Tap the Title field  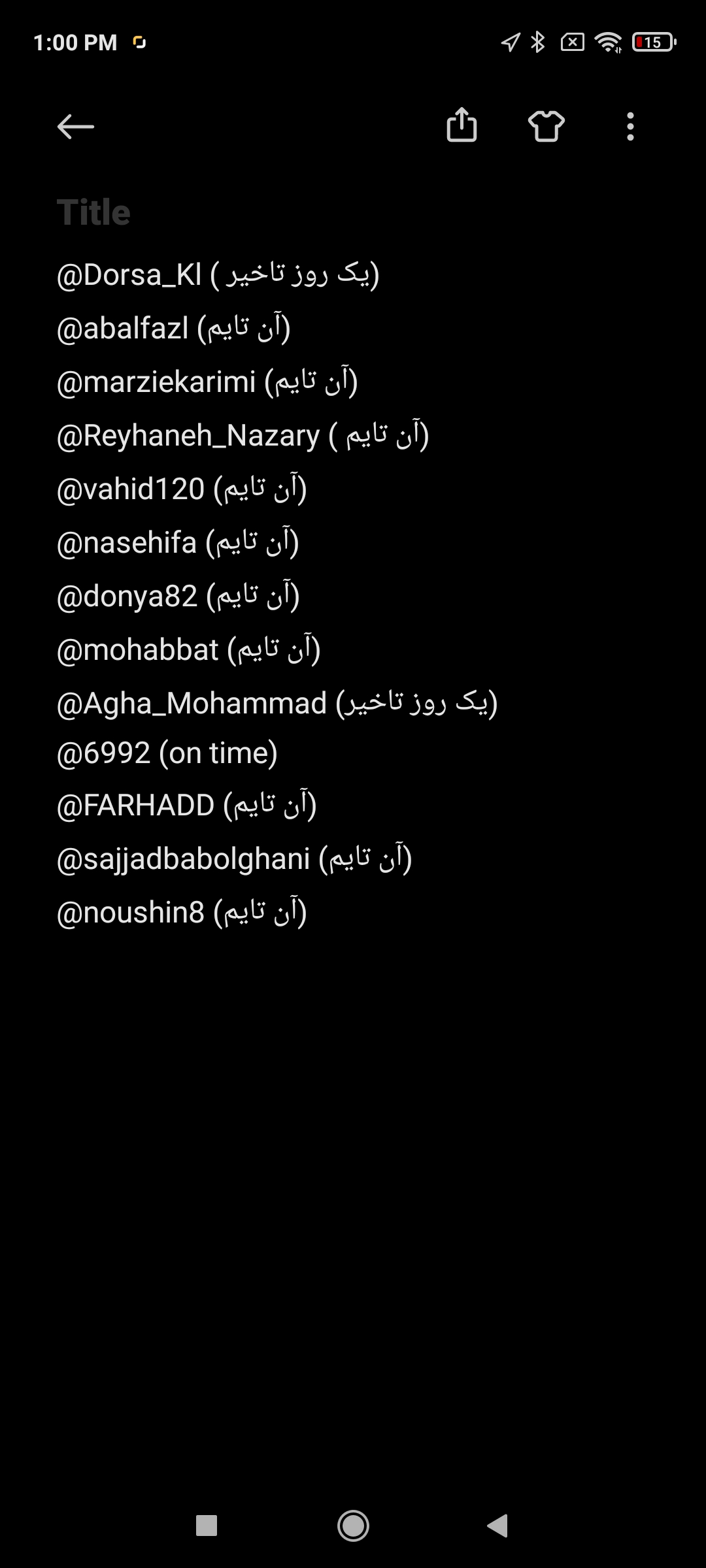[353, 212]
